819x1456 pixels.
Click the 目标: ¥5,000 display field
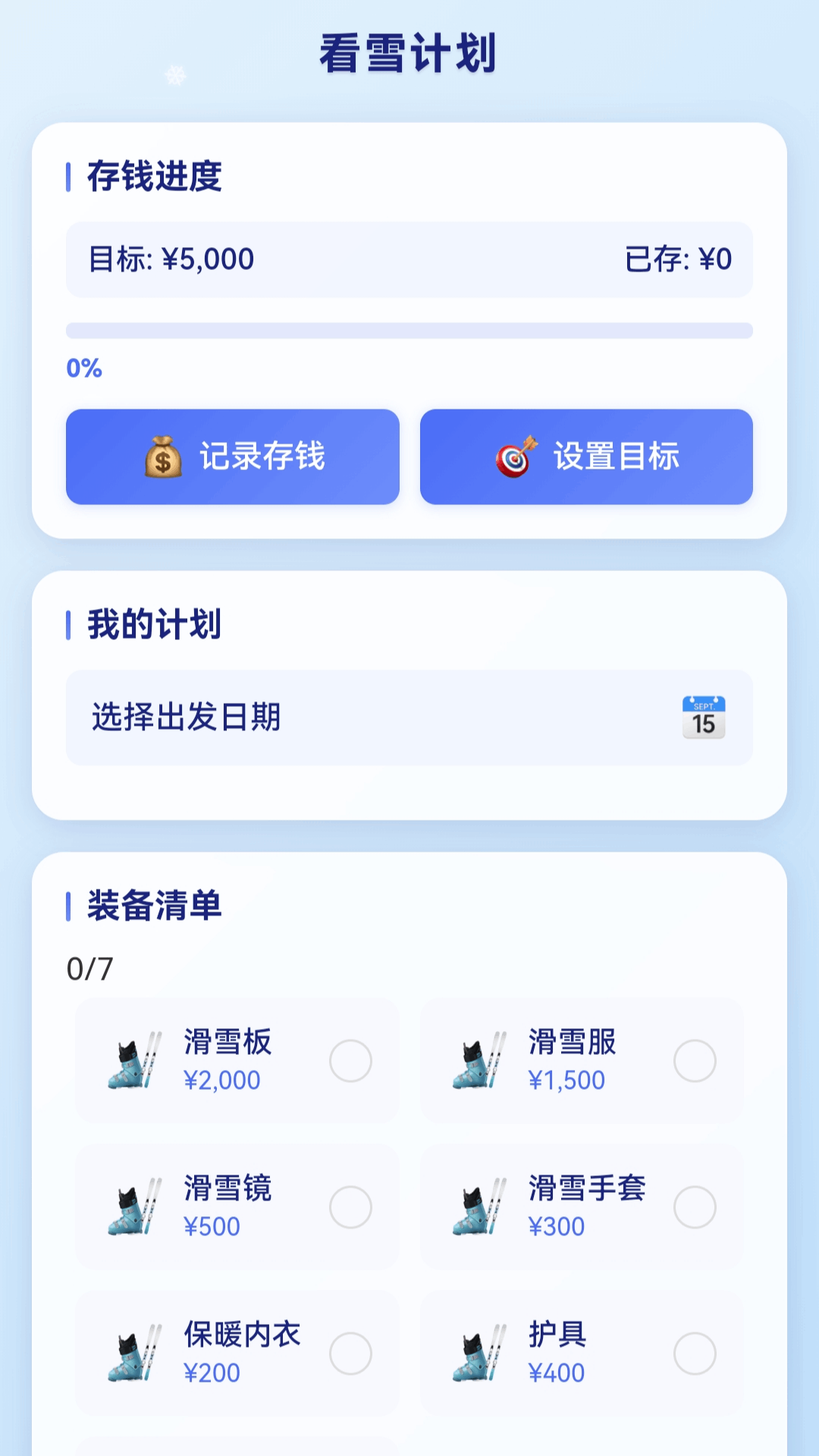[172, 259]
